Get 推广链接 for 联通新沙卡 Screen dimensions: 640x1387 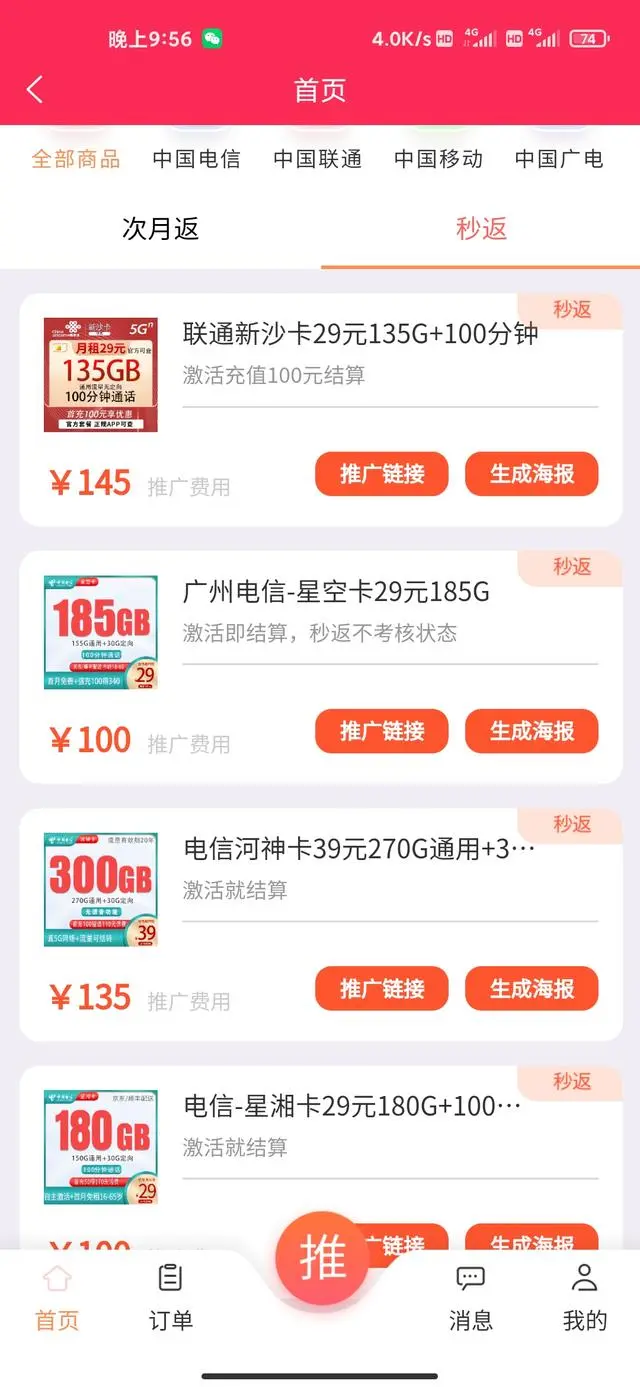[x=382, y=474]
